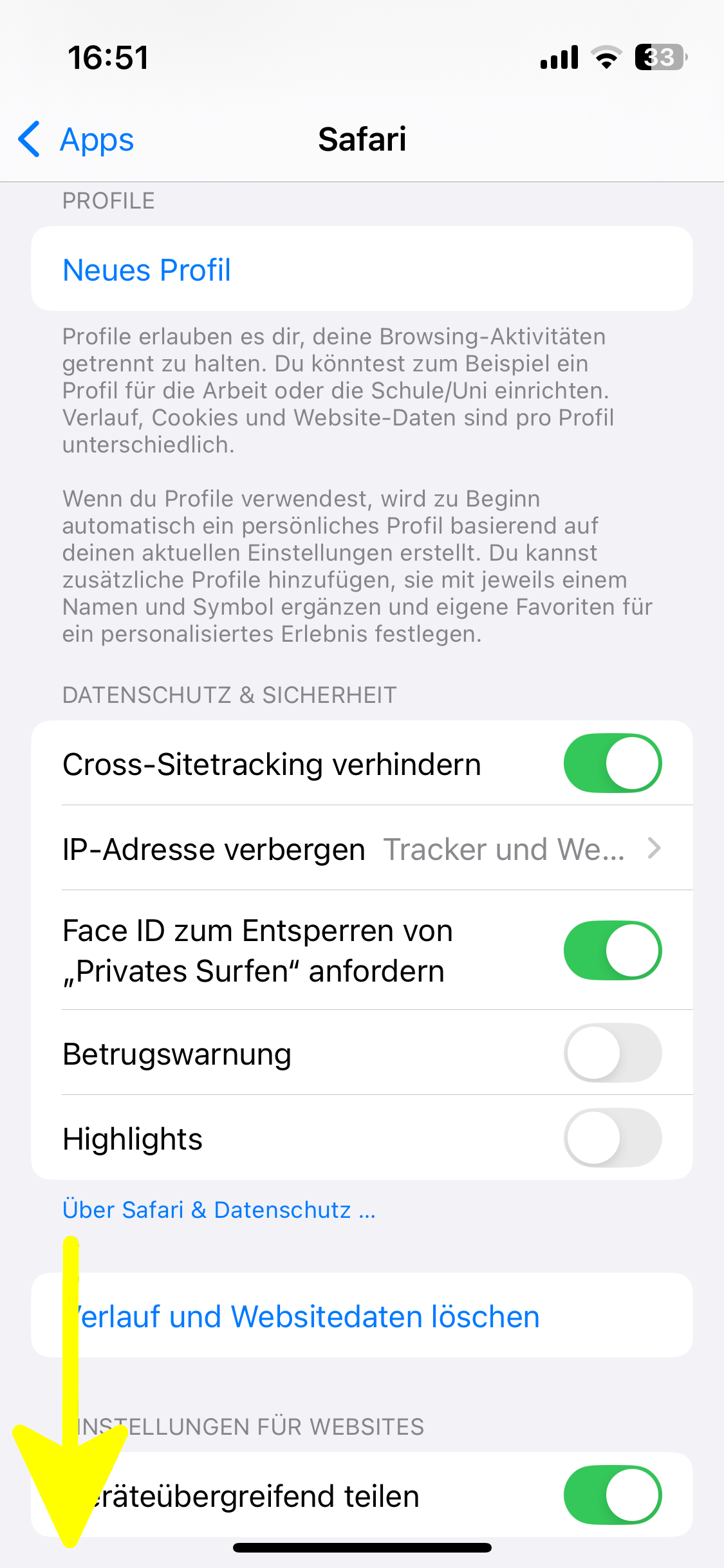Tap the Wi-Fi status icon

point(606,57)
